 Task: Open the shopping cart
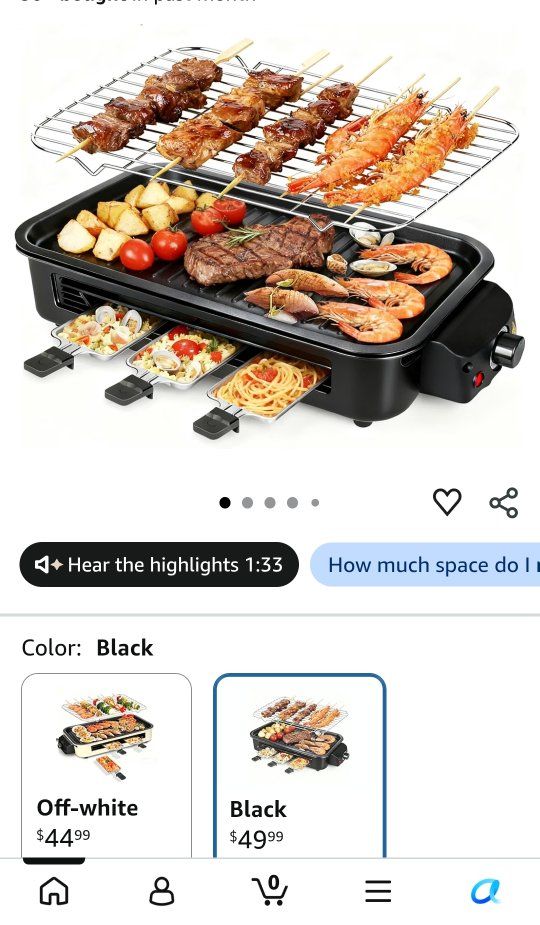(270, 890)
